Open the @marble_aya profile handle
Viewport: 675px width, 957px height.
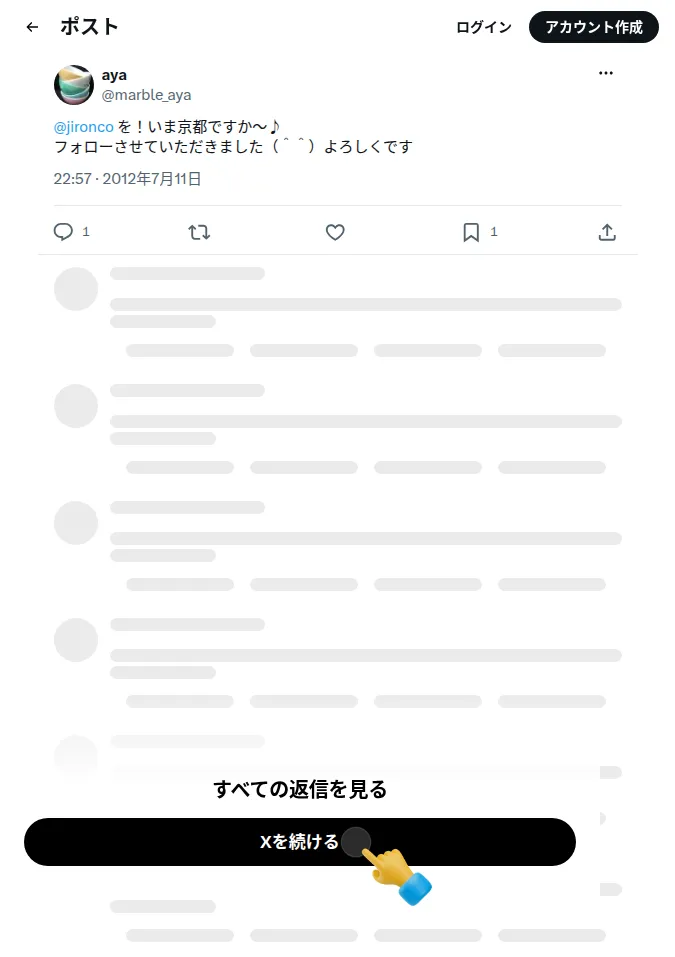tap(146, 95)
